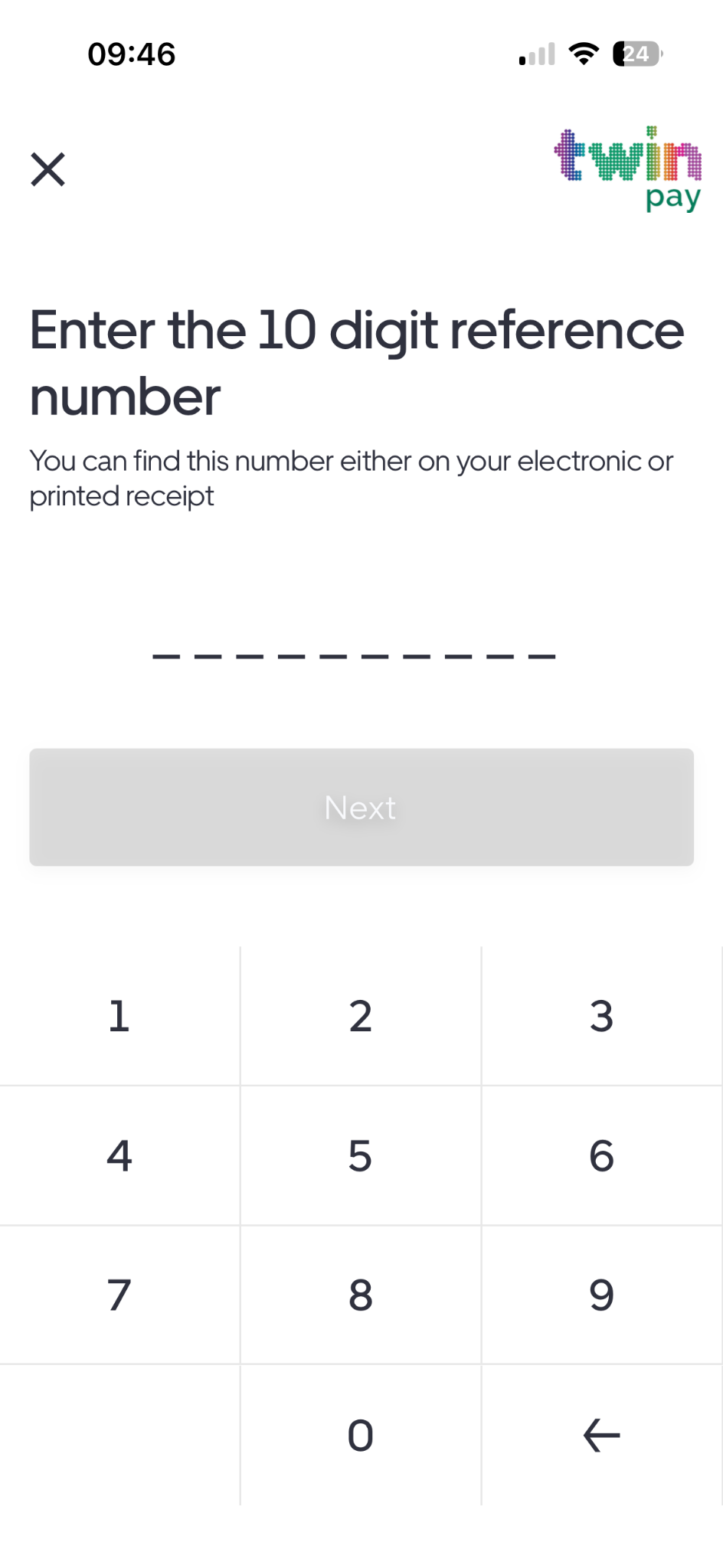Enter digit 7 on the keypad
The height and width of the screenshot is (1568, 723).
tap(119, 1295)
